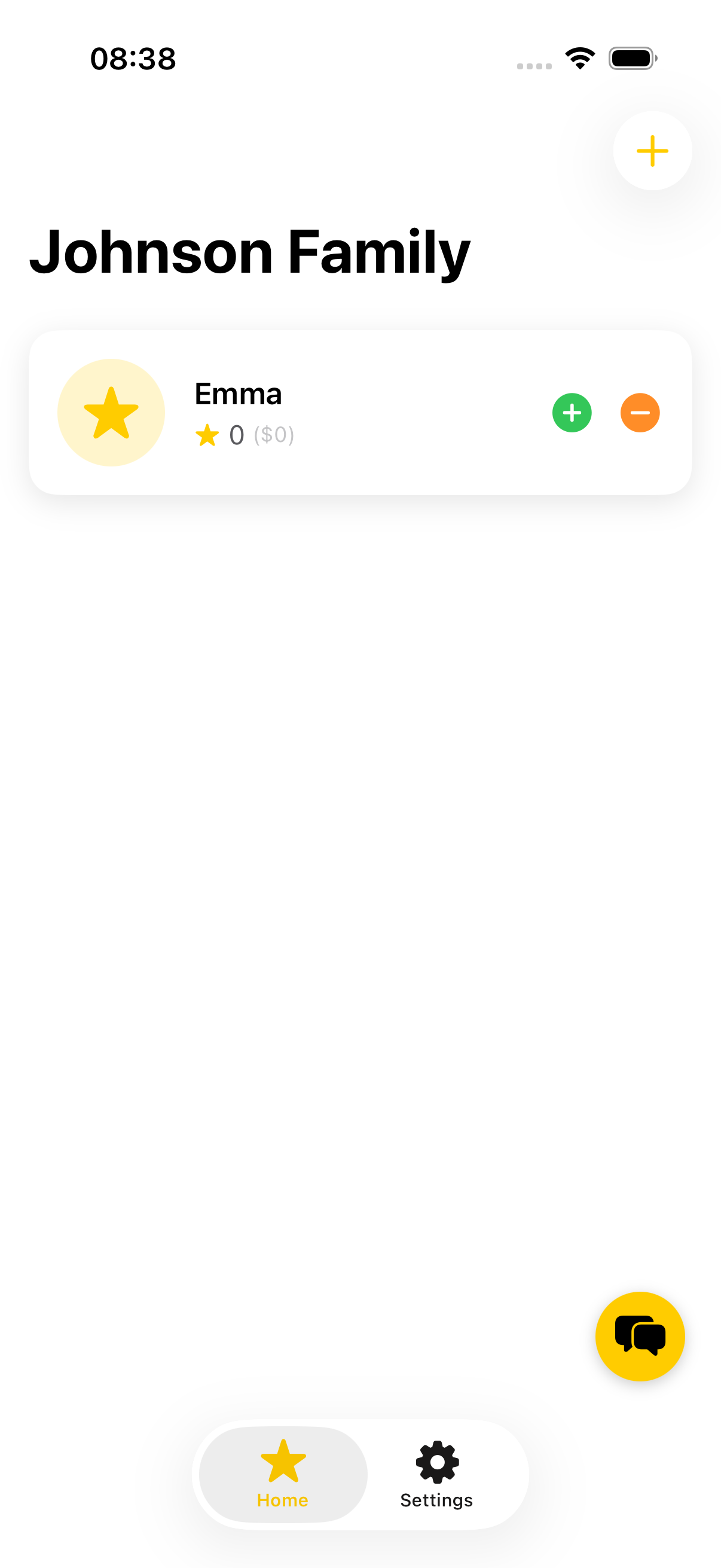Select the Home tab
This screenshot has height=1568, width=721.
pyautogui.click(x=283, y=1474)
